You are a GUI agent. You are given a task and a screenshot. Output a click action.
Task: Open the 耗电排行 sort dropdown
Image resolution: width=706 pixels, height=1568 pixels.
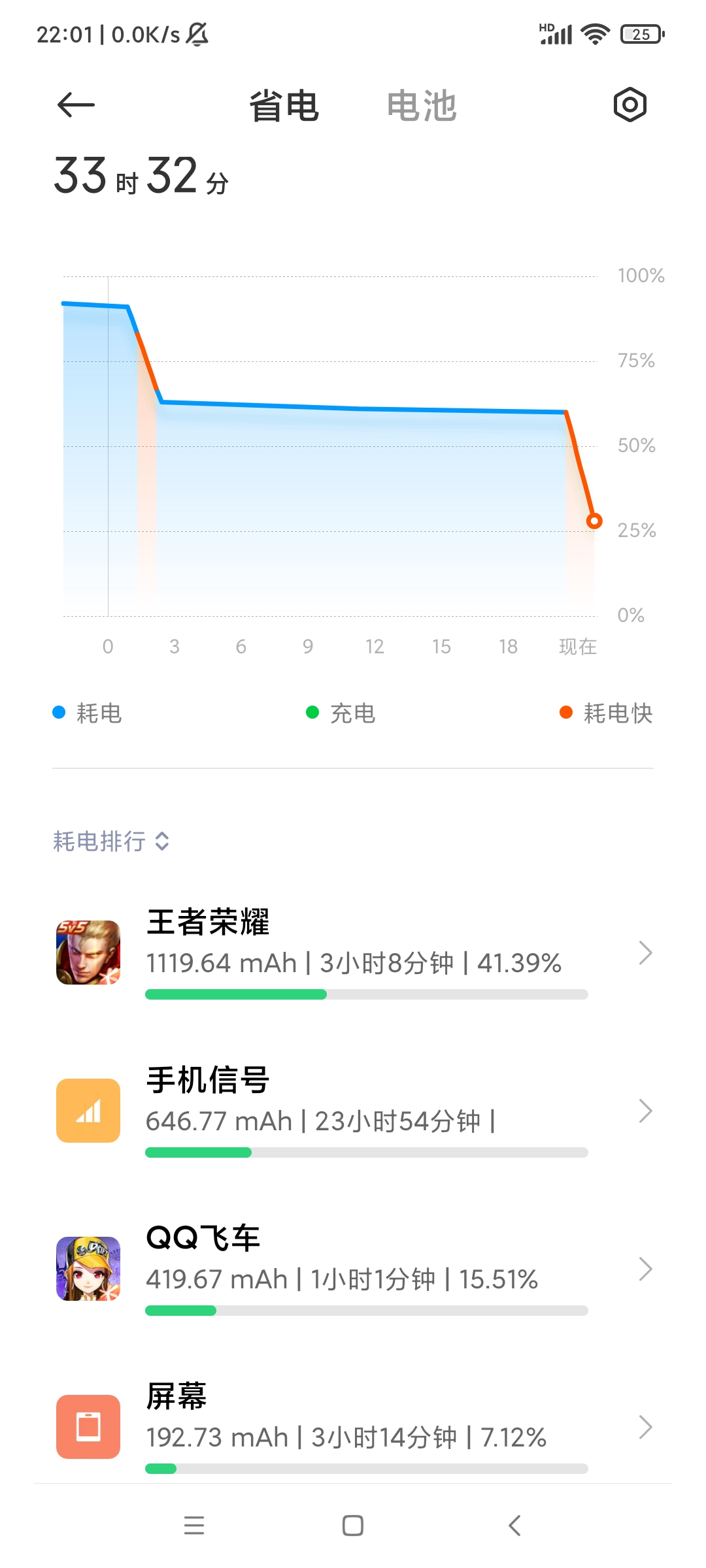point(111,841)
